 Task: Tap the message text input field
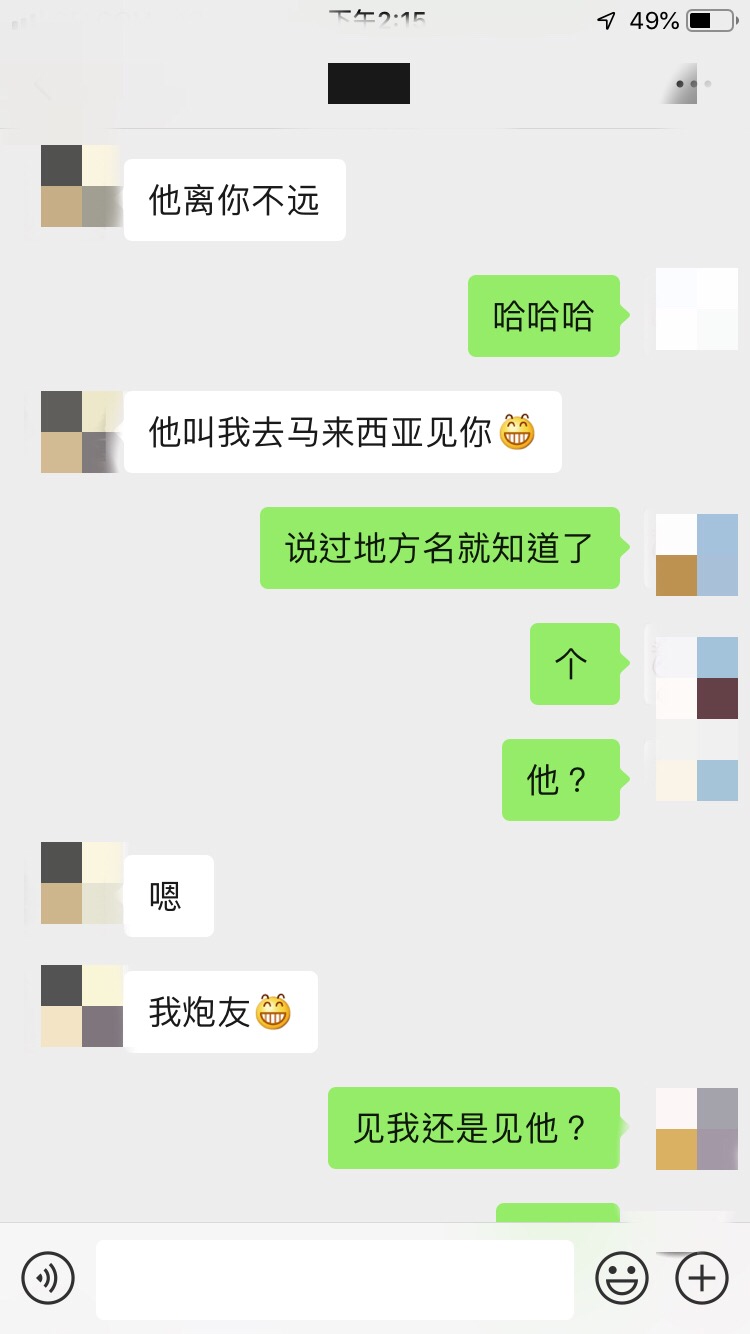(x=335, y=1279)
